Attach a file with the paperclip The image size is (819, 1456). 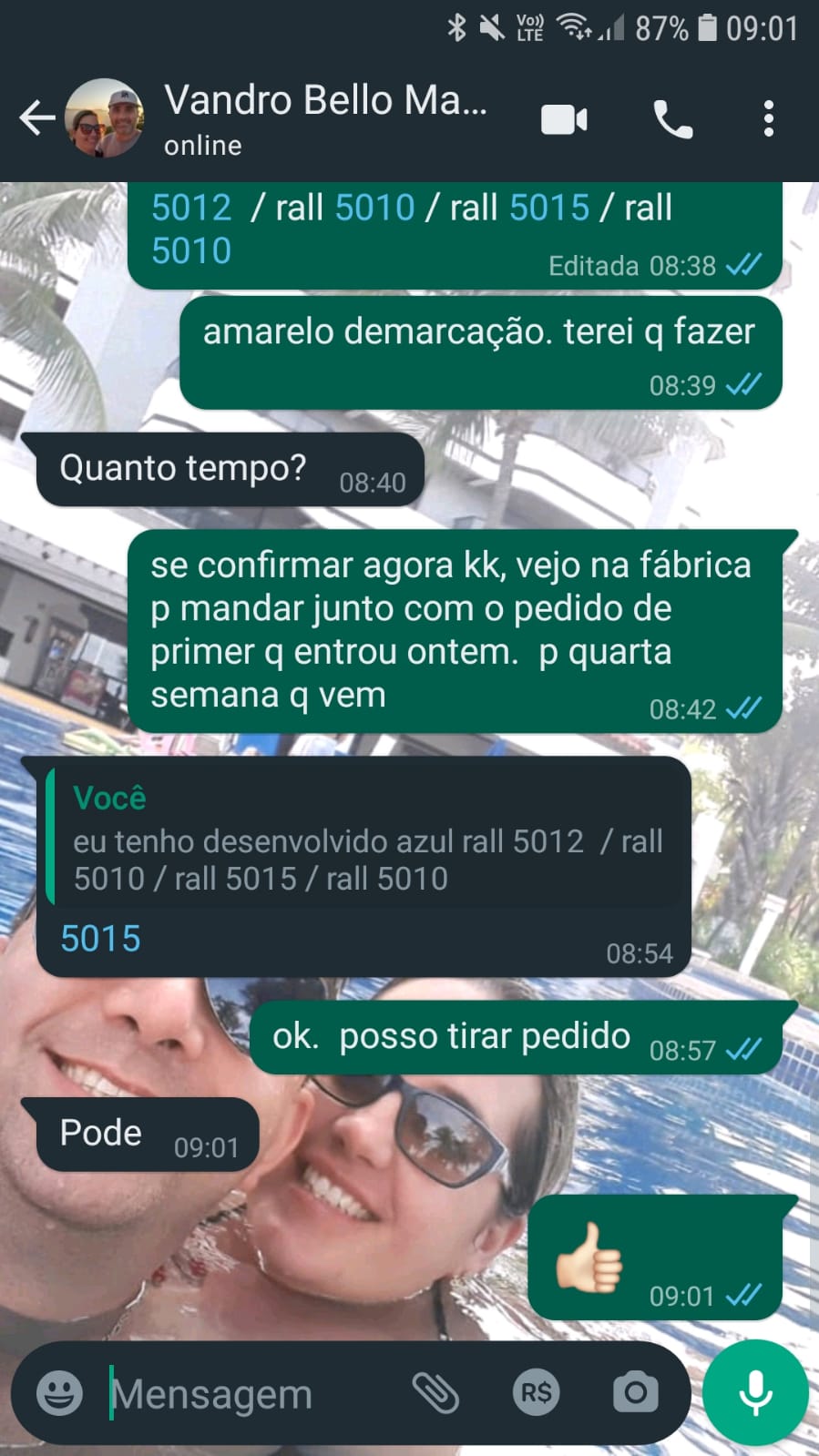[x=435, y=1393]
